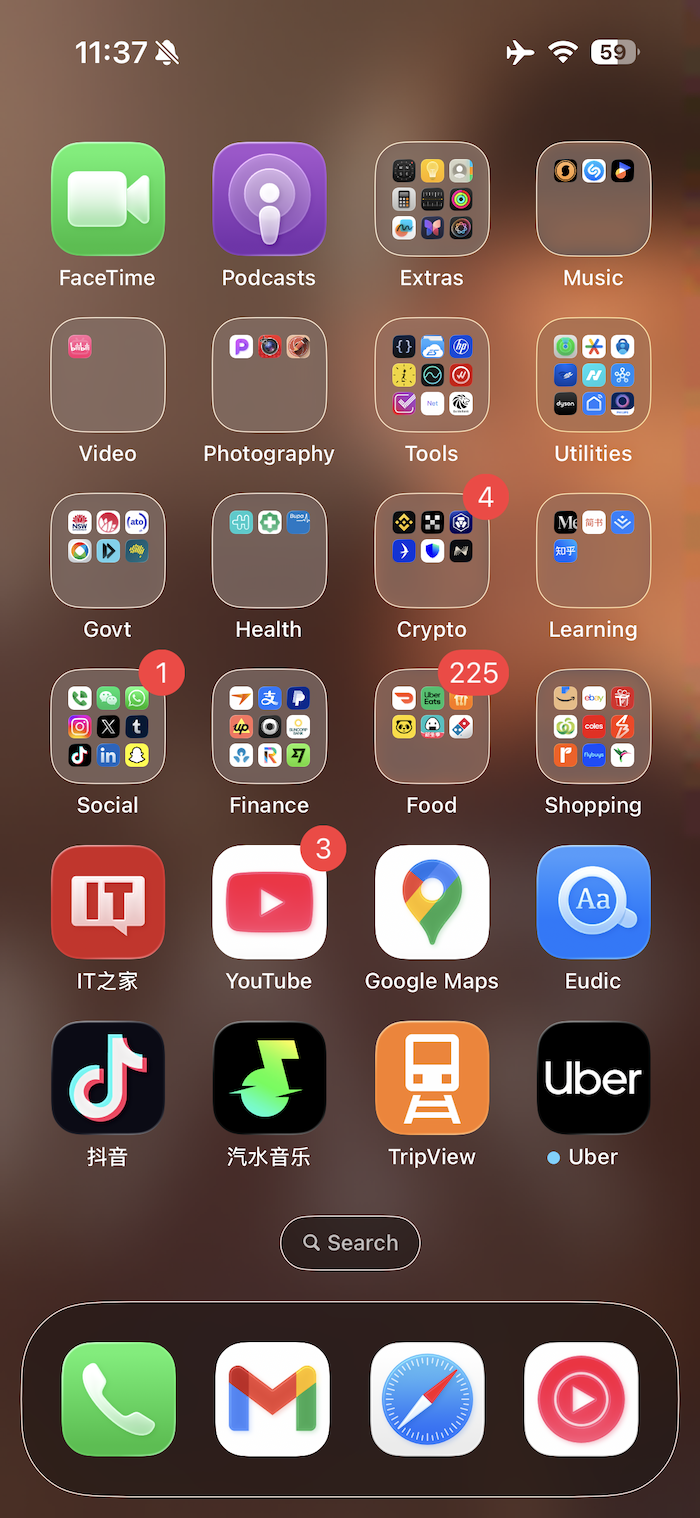The image size is (700, 1518).
Task: Launch the Uber app
Action: (593, 1079)
